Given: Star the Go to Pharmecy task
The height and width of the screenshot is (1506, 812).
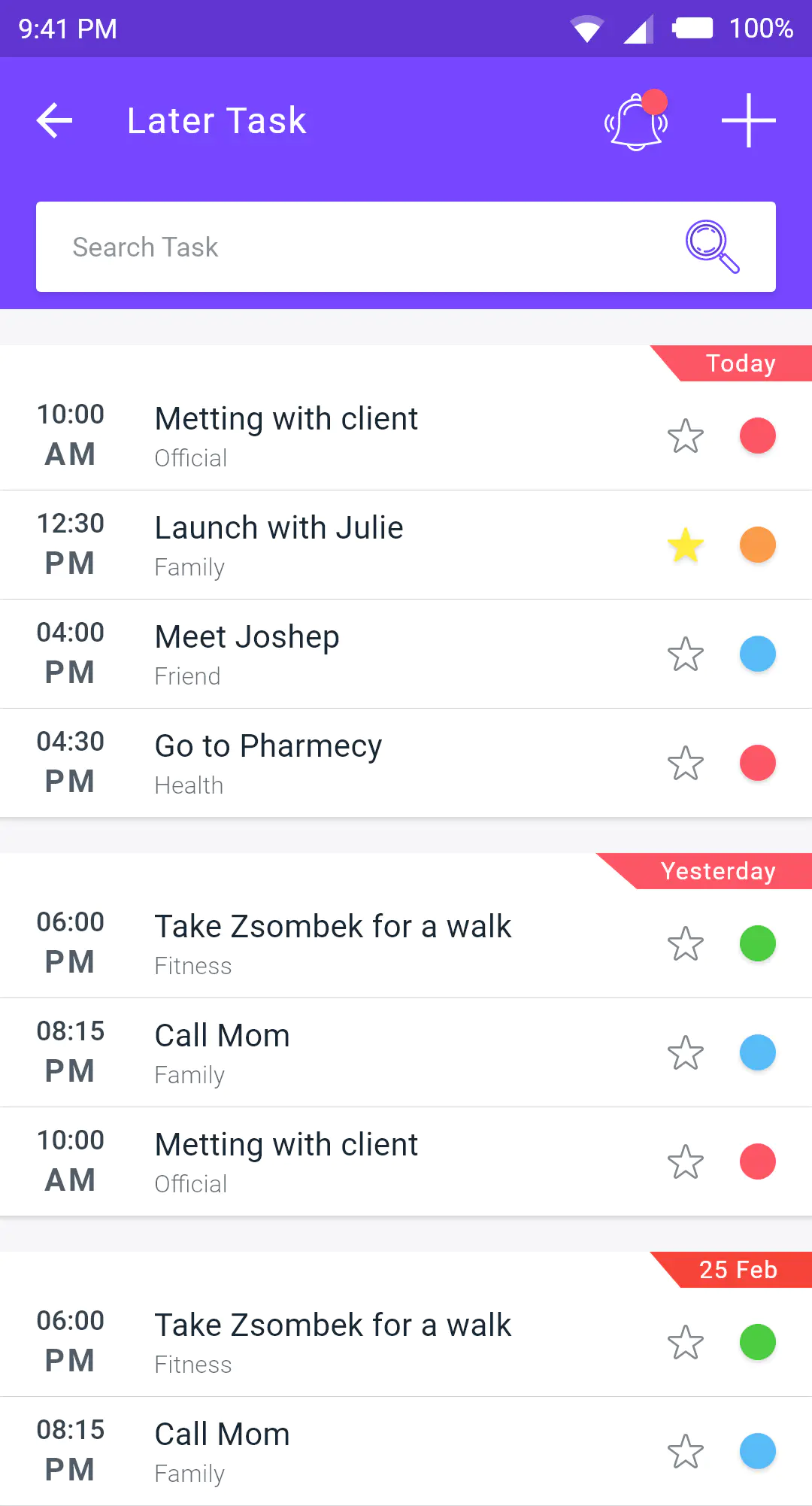Looking at the screenshot, I should 686,763.
